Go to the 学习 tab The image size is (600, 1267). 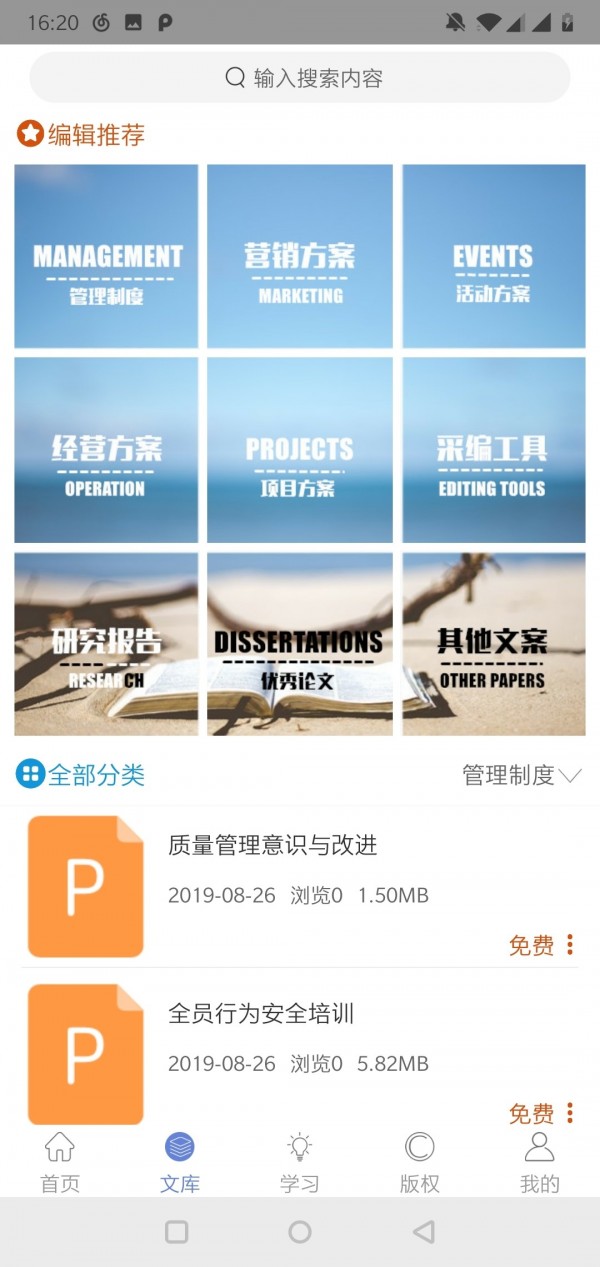pyautogui.click(x=299, y=1162)
